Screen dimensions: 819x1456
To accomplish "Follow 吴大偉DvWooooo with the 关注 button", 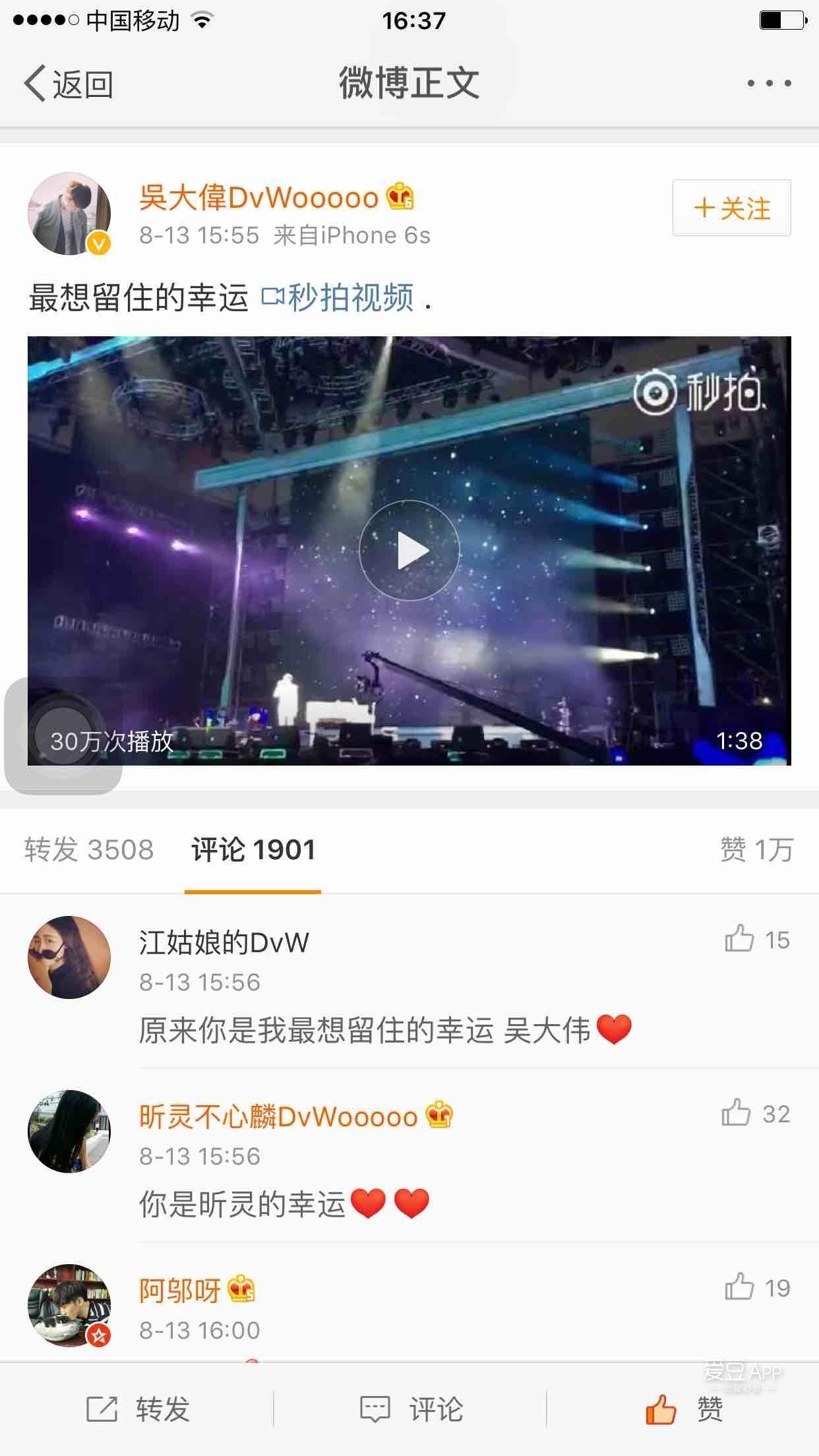I will point(731,208).
